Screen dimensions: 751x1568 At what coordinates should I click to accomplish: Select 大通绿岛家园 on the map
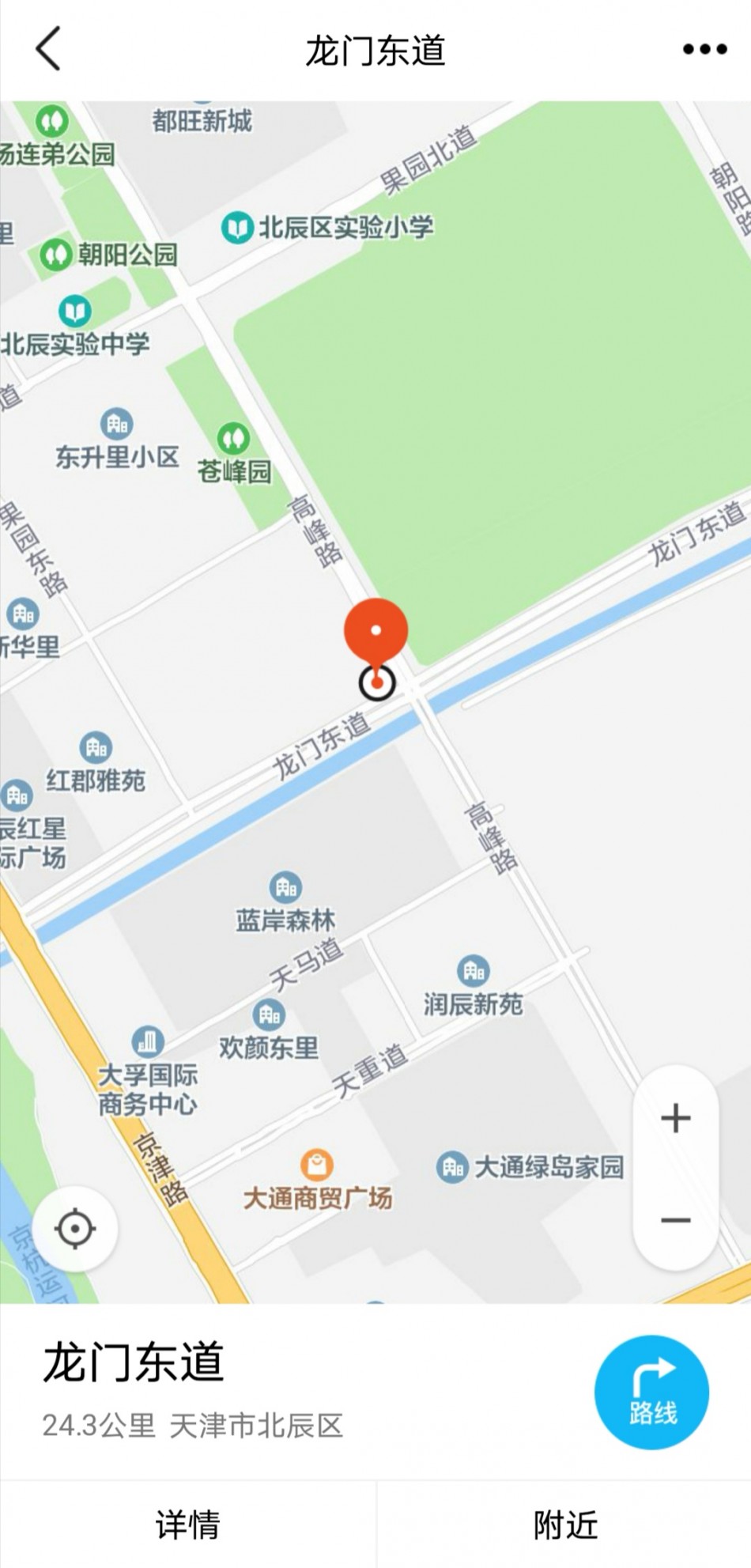click(530, 1167)
